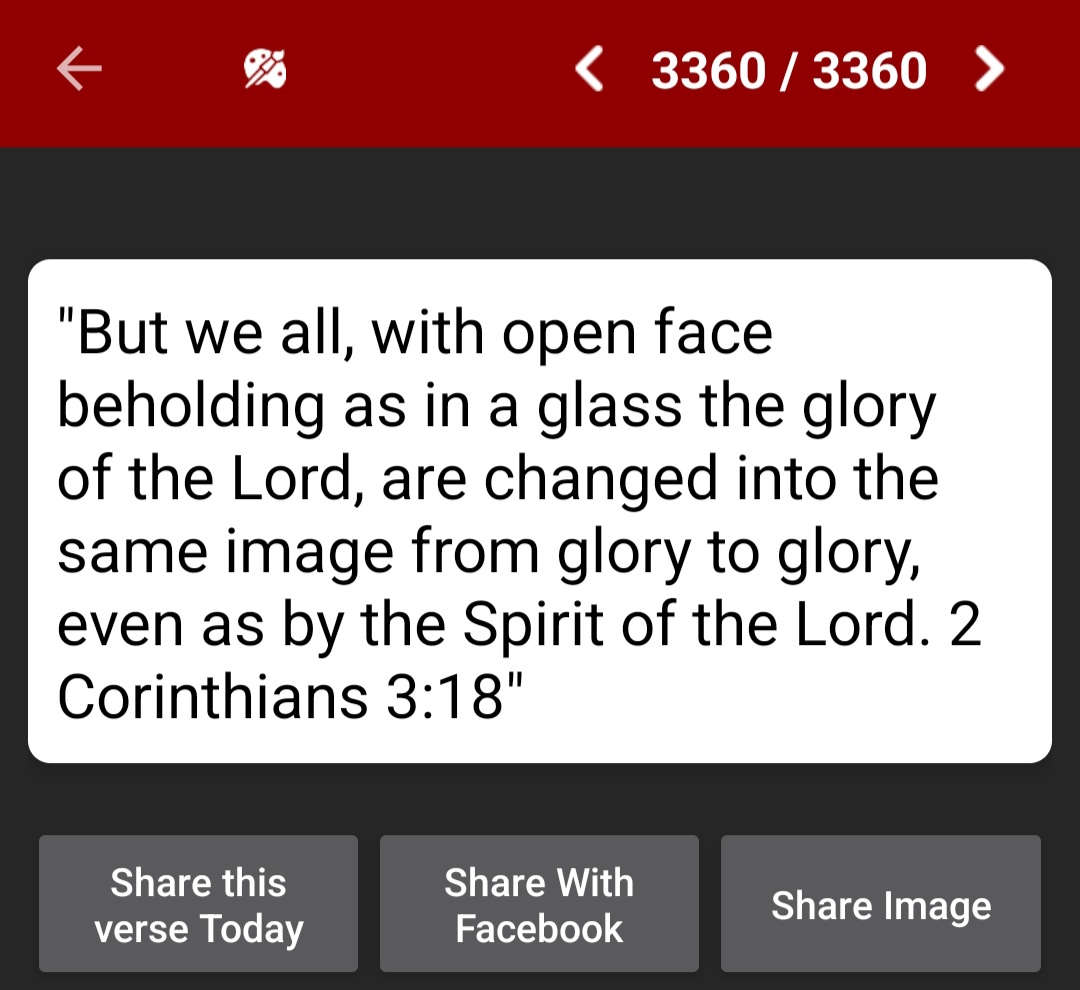Advance to the next verse

(988, 70)
